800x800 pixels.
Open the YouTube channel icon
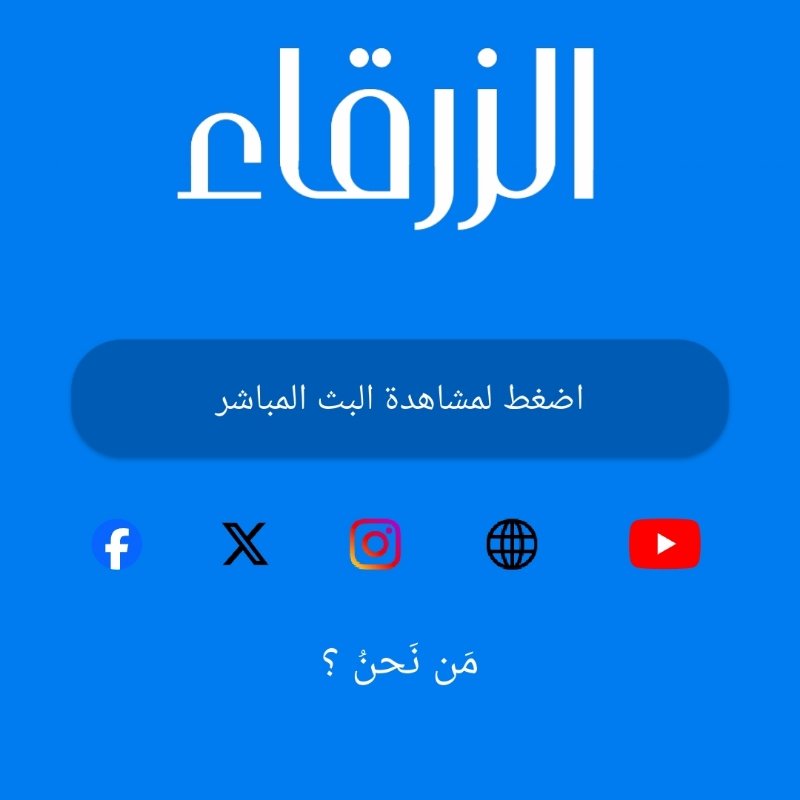pos(664,545)
